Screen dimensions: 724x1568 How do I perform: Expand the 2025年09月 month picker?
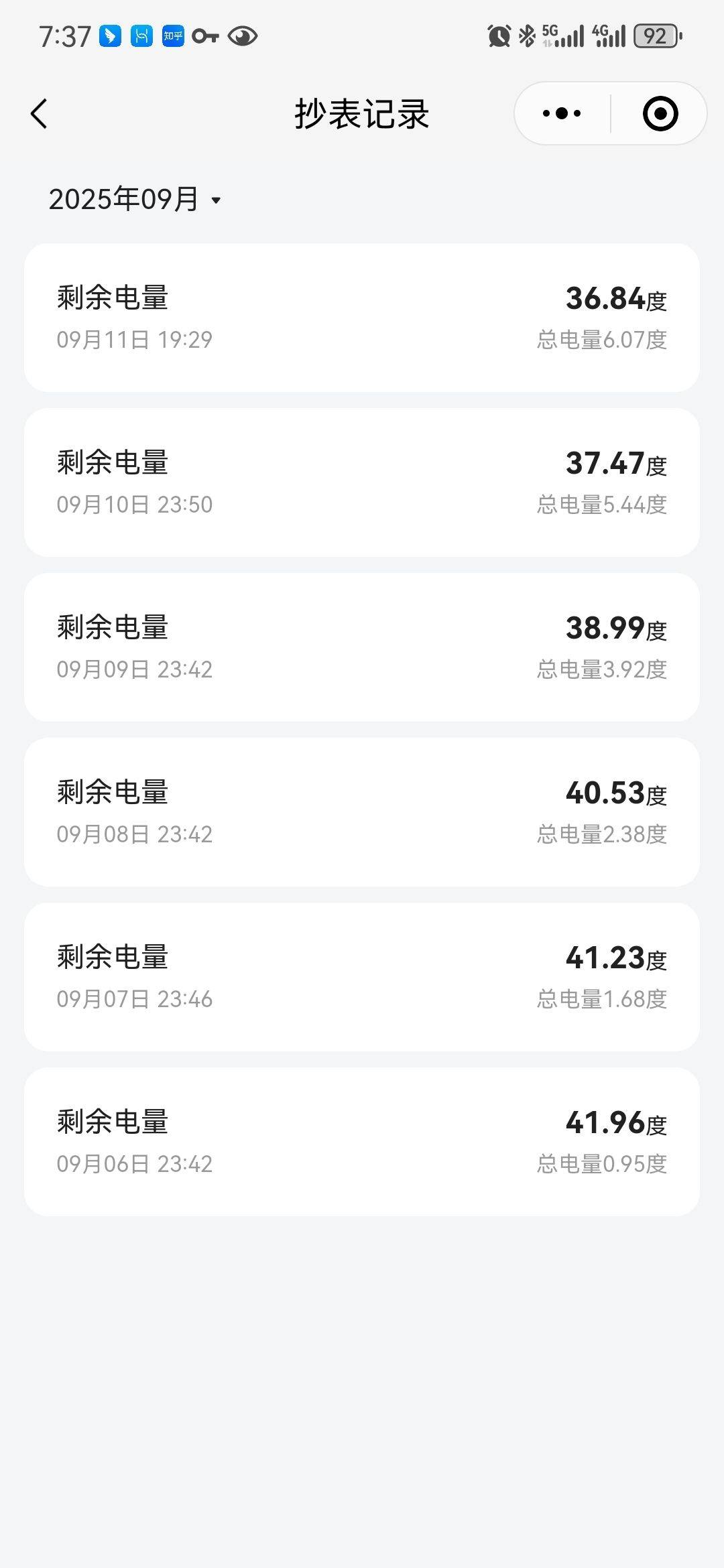135,199
